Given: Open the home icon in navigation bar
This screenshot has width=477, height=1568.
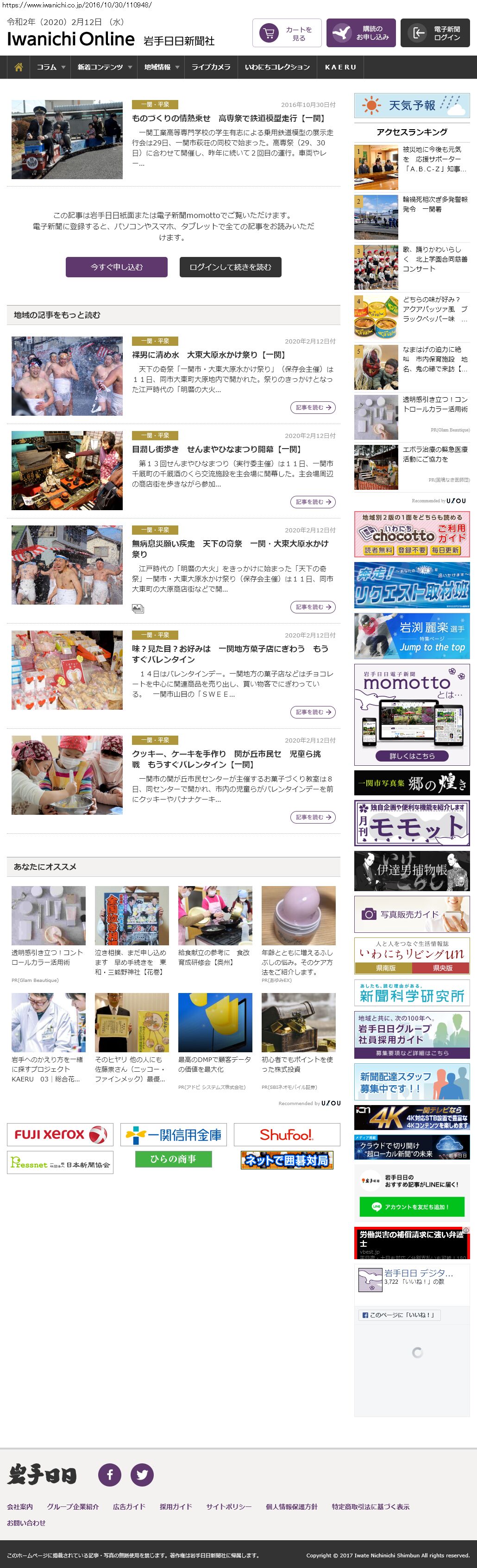Looking at the screenshot, I should point(18,67).
